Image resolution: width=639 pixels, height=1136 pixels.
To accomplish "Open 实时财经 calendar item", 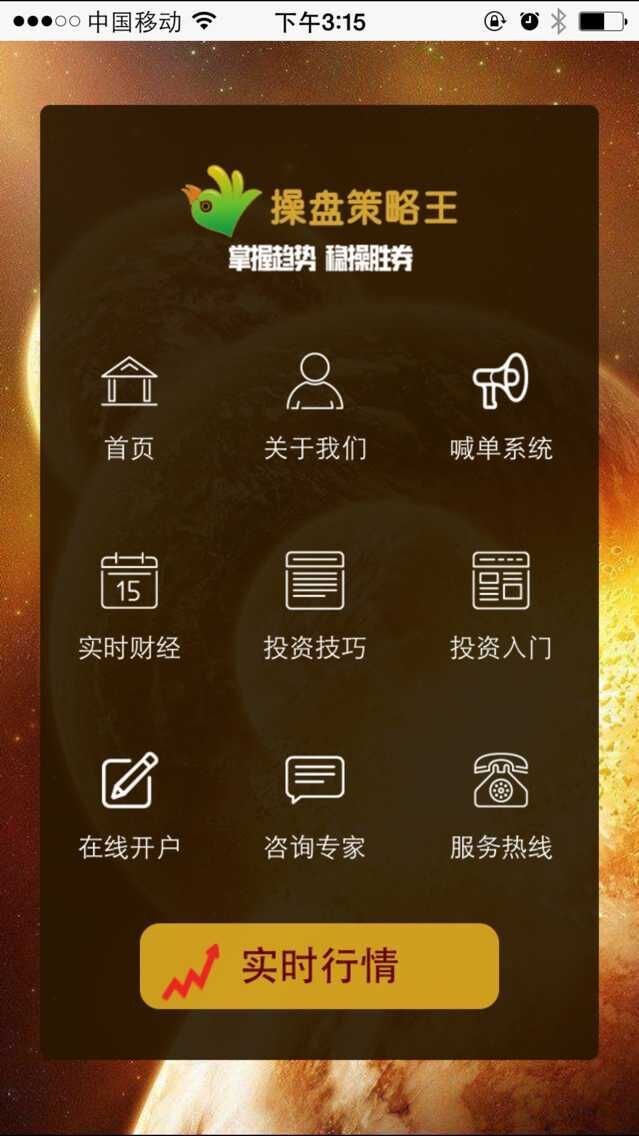I will pos(129,604).
